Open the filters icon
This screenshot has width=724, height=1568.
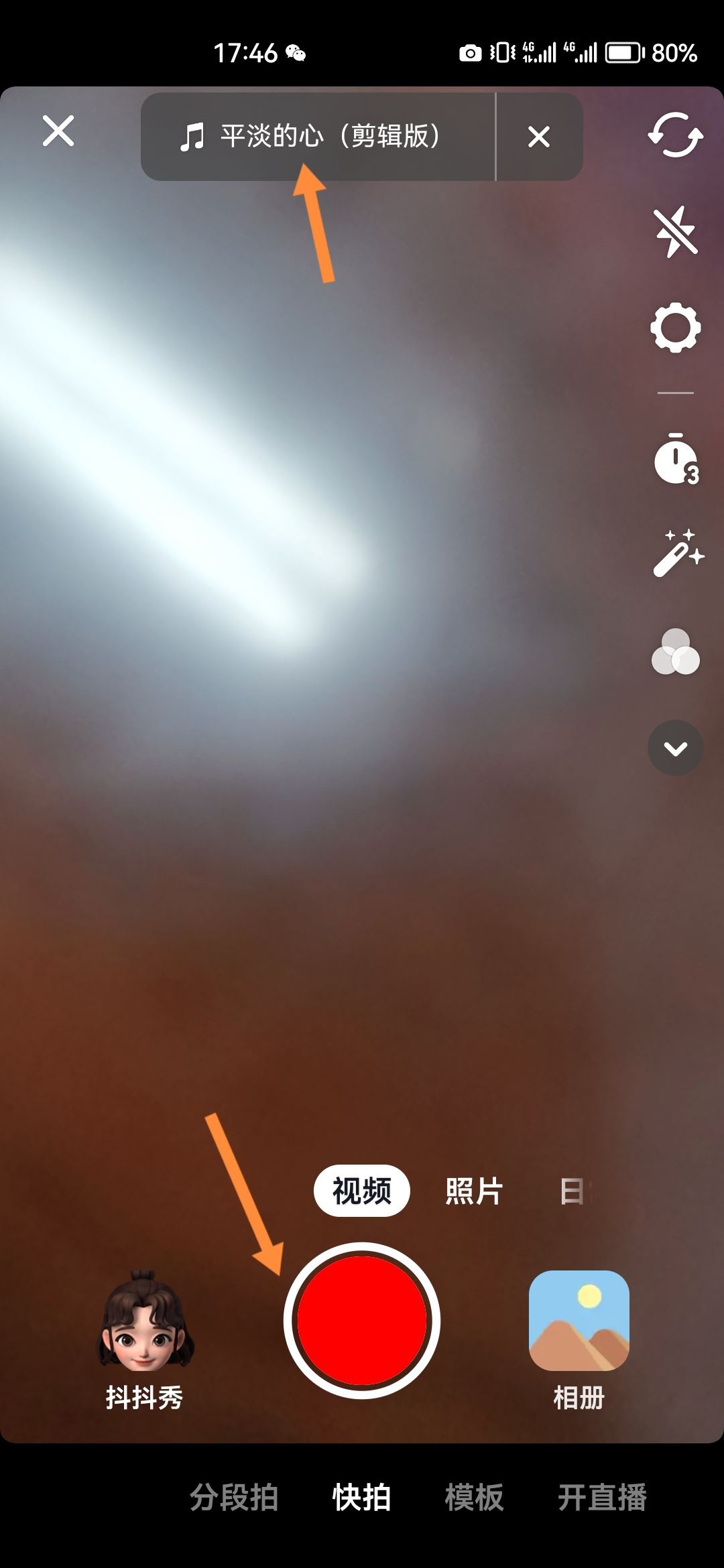[675, 652]
